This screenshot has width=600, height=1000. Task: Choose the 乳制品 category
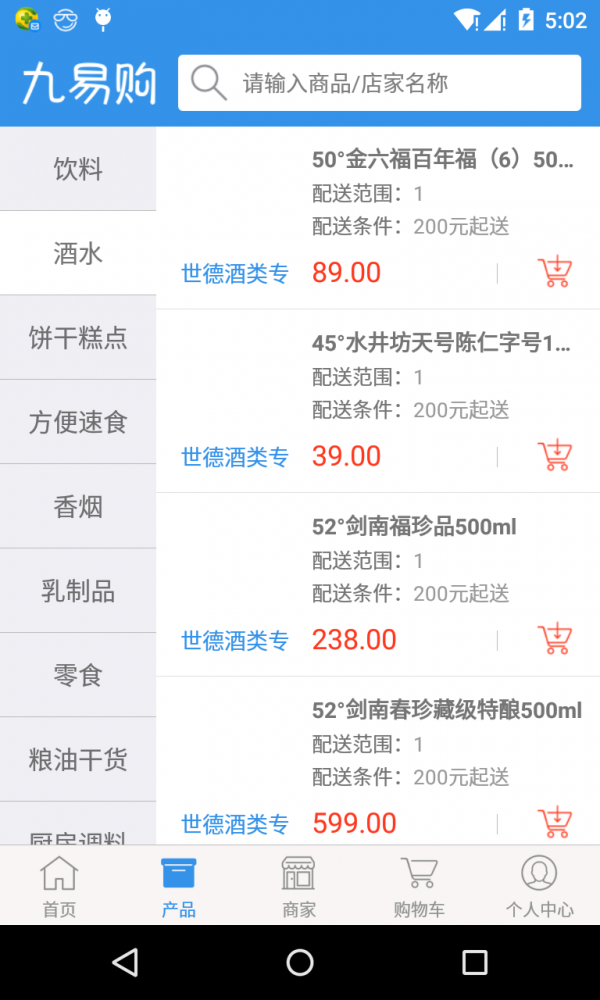78,591
